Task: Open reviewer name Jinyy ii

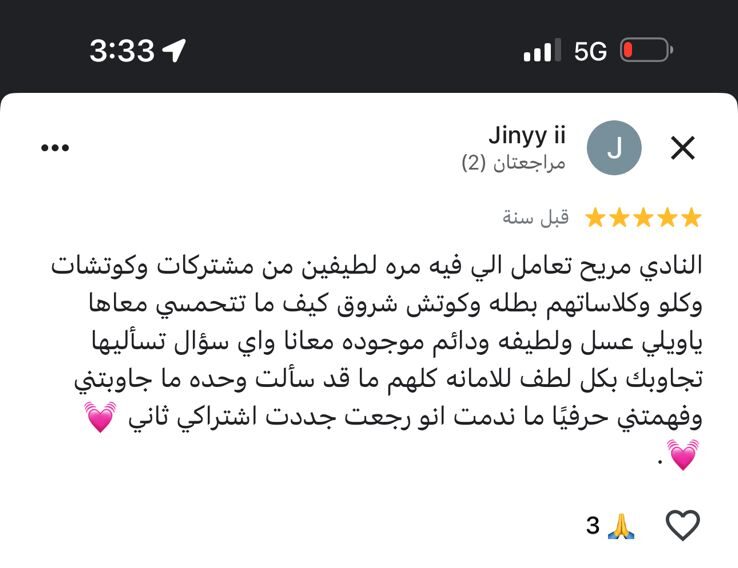Action: coord(526,135)
